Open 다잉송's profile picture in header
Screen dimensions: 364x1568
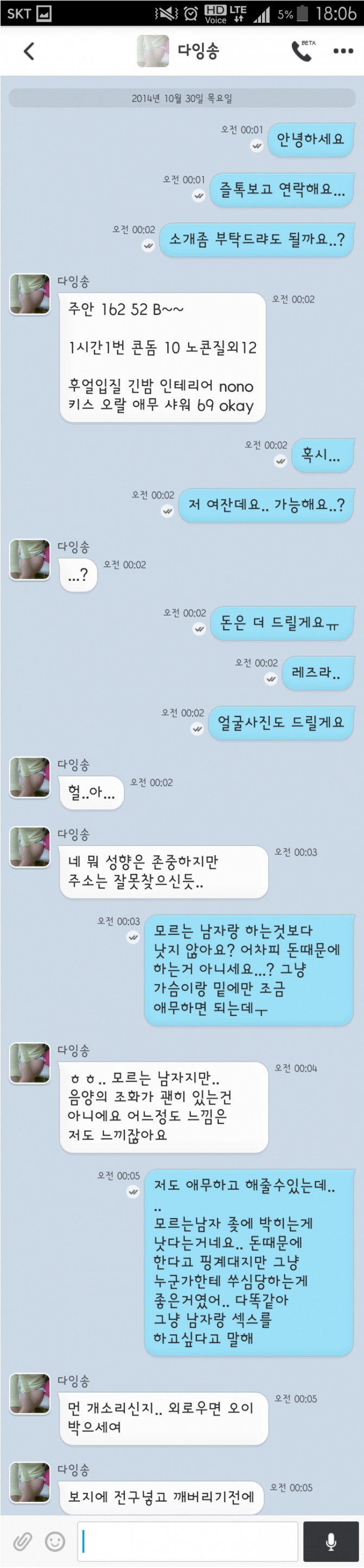click(152, 51)
